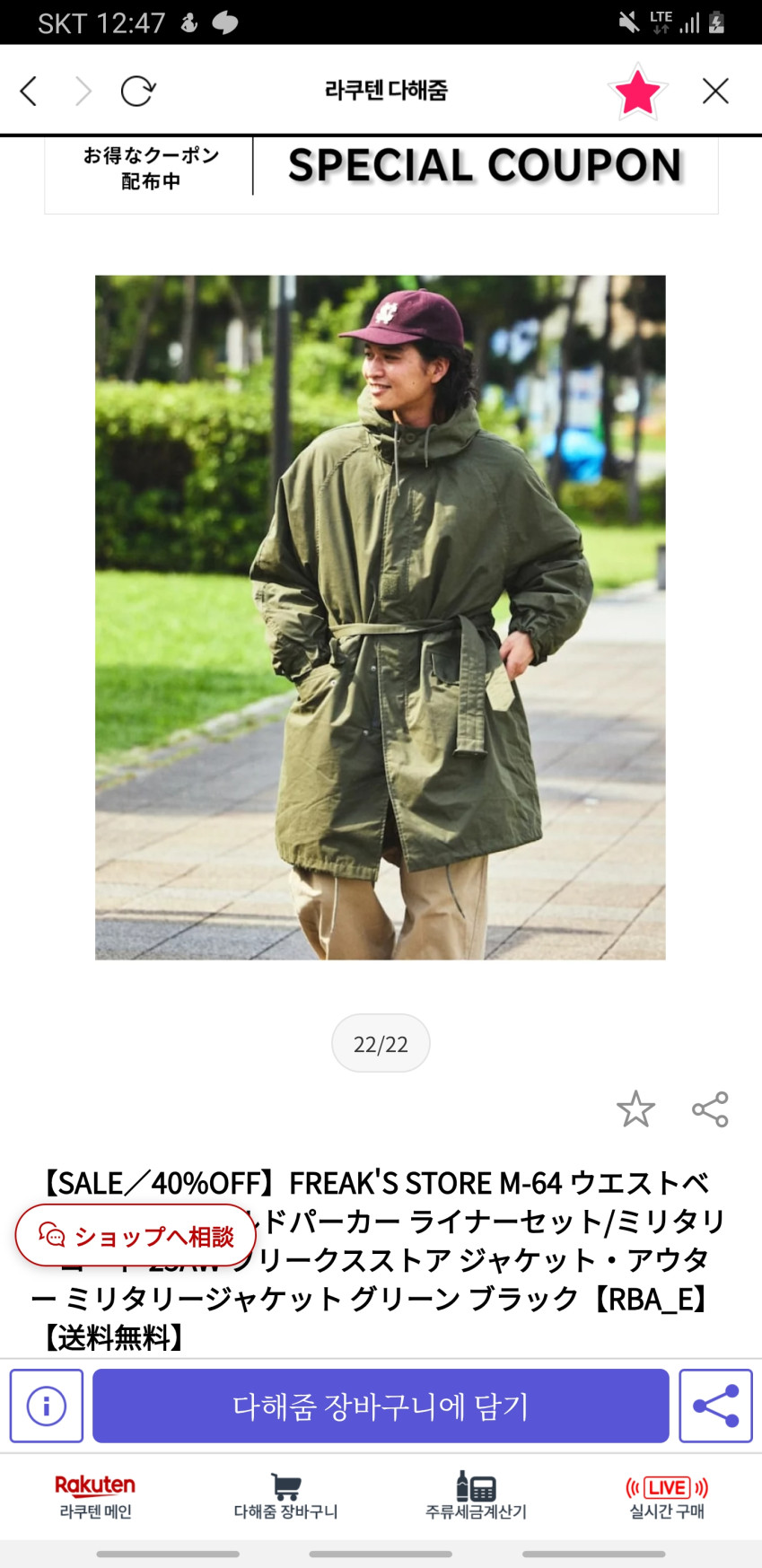Go forward to the next page
The width and height of the screenshot is (762, 1568).
click(83, 91)
